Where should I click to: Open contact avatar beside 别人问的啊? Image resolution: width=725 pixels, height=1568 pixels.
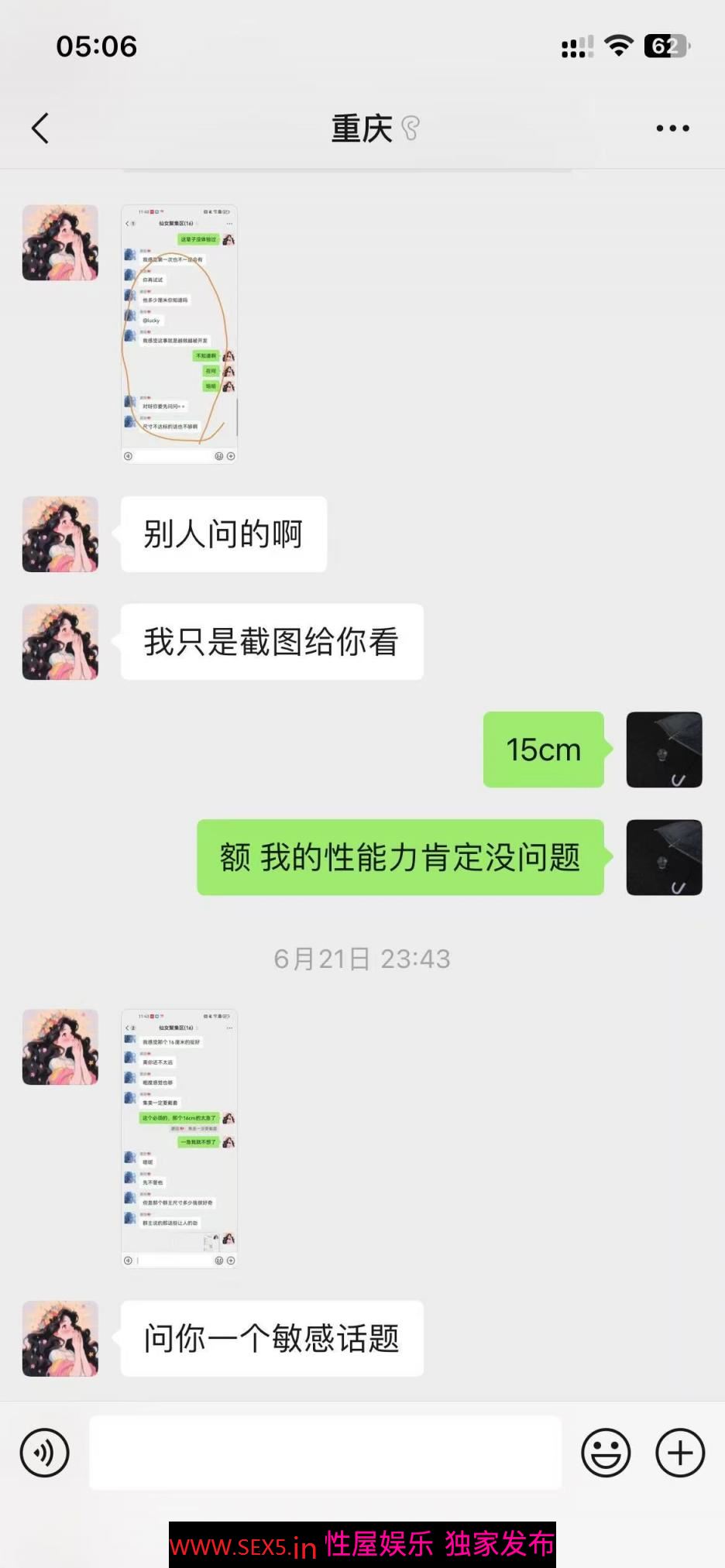click(60, 534)
